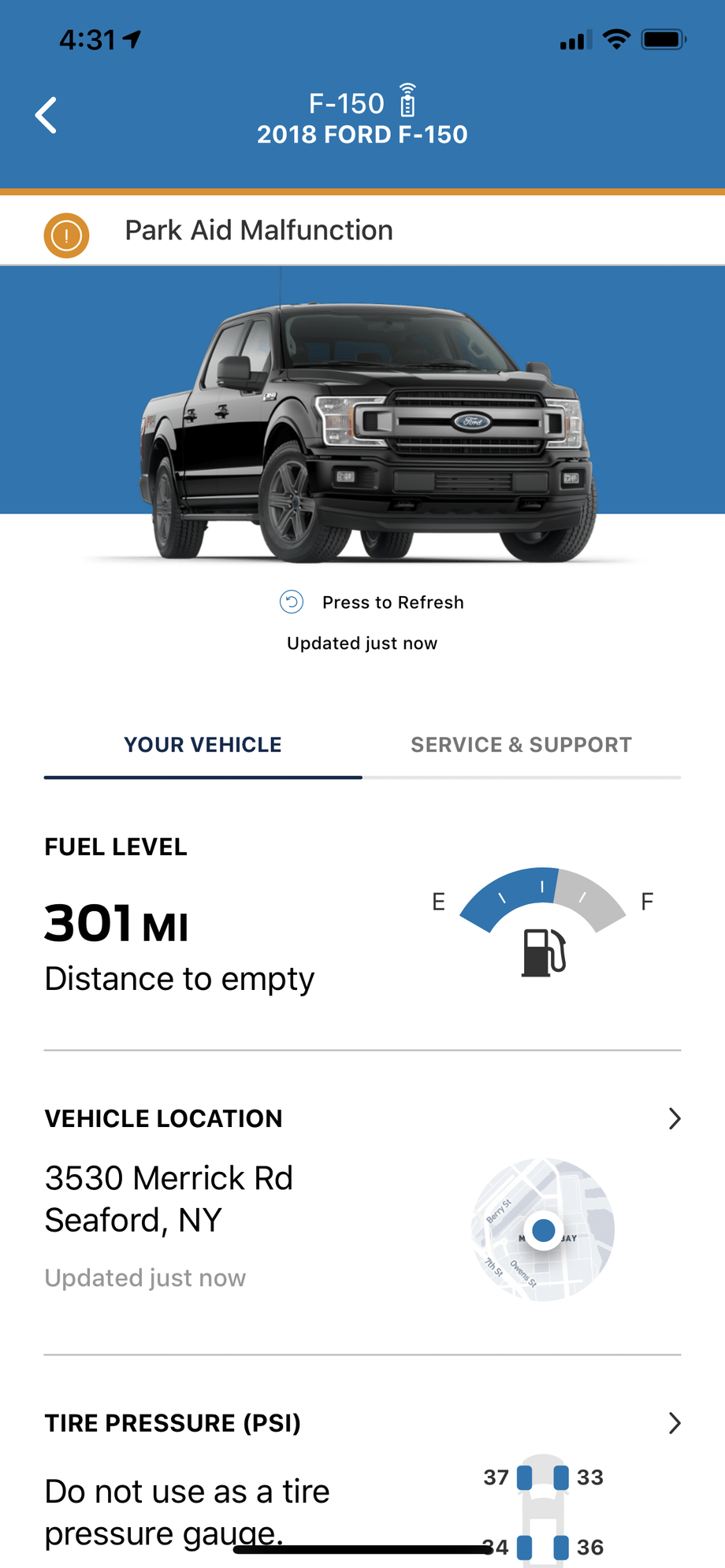725x1568 pixels.
Task: Expand Vehicle Location details via chevron
Action: (675, 1118)
